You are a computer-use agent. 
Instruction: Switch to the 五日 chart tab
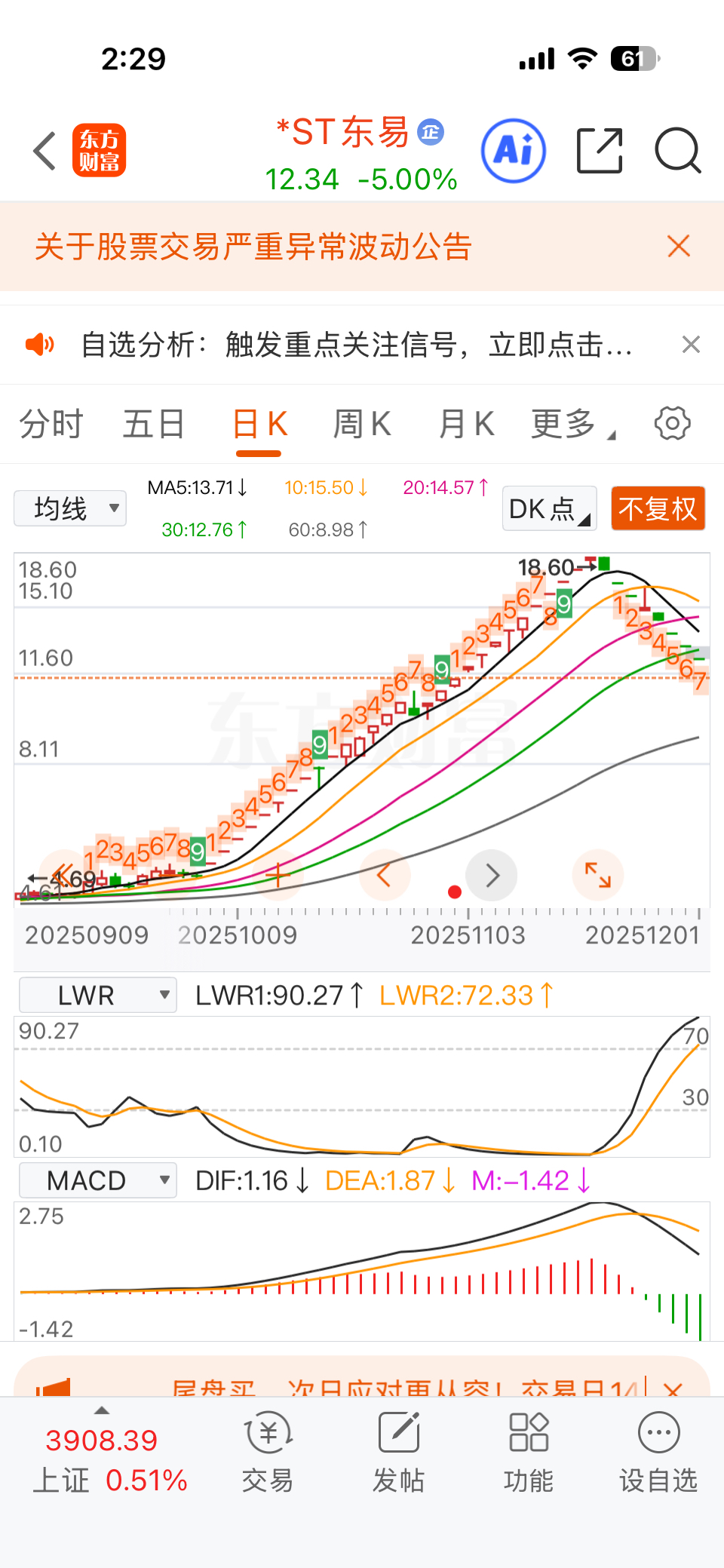coord(154,424)
